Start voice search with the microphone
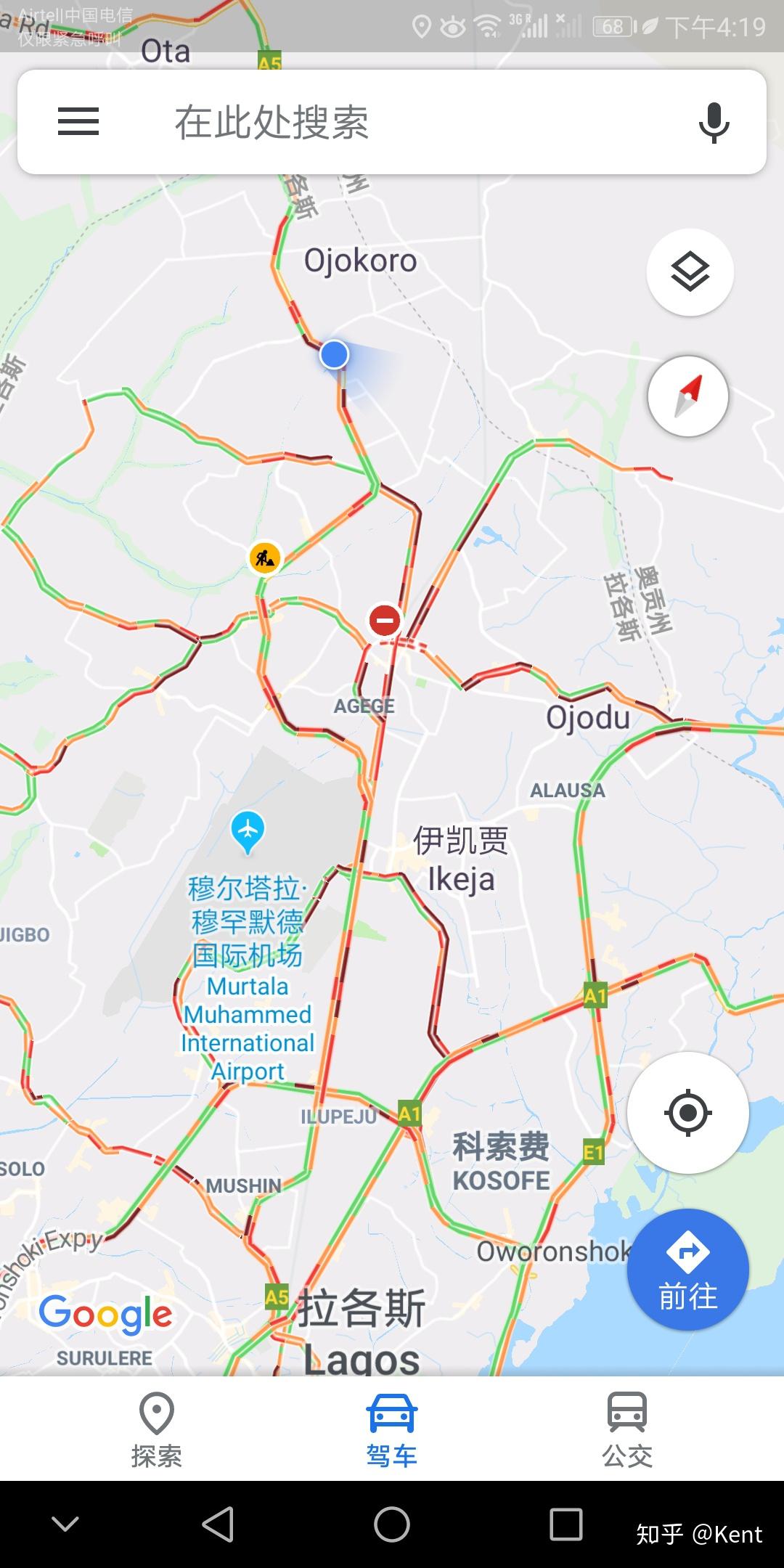This screenshot has width=784, height=1568. (x=714, y=122)
